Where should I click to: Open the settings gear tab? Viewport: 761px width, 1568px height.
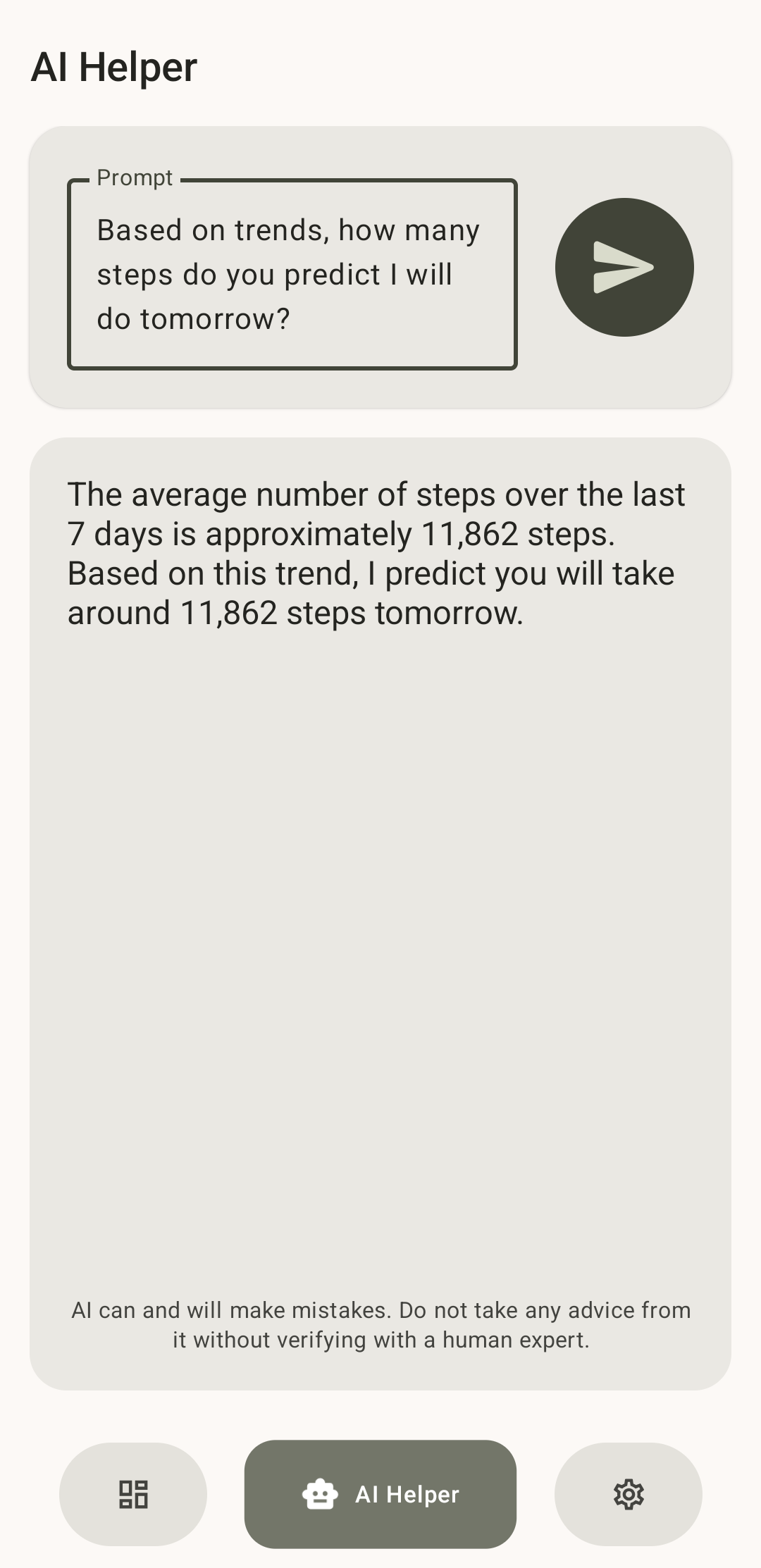point(628,1494)
